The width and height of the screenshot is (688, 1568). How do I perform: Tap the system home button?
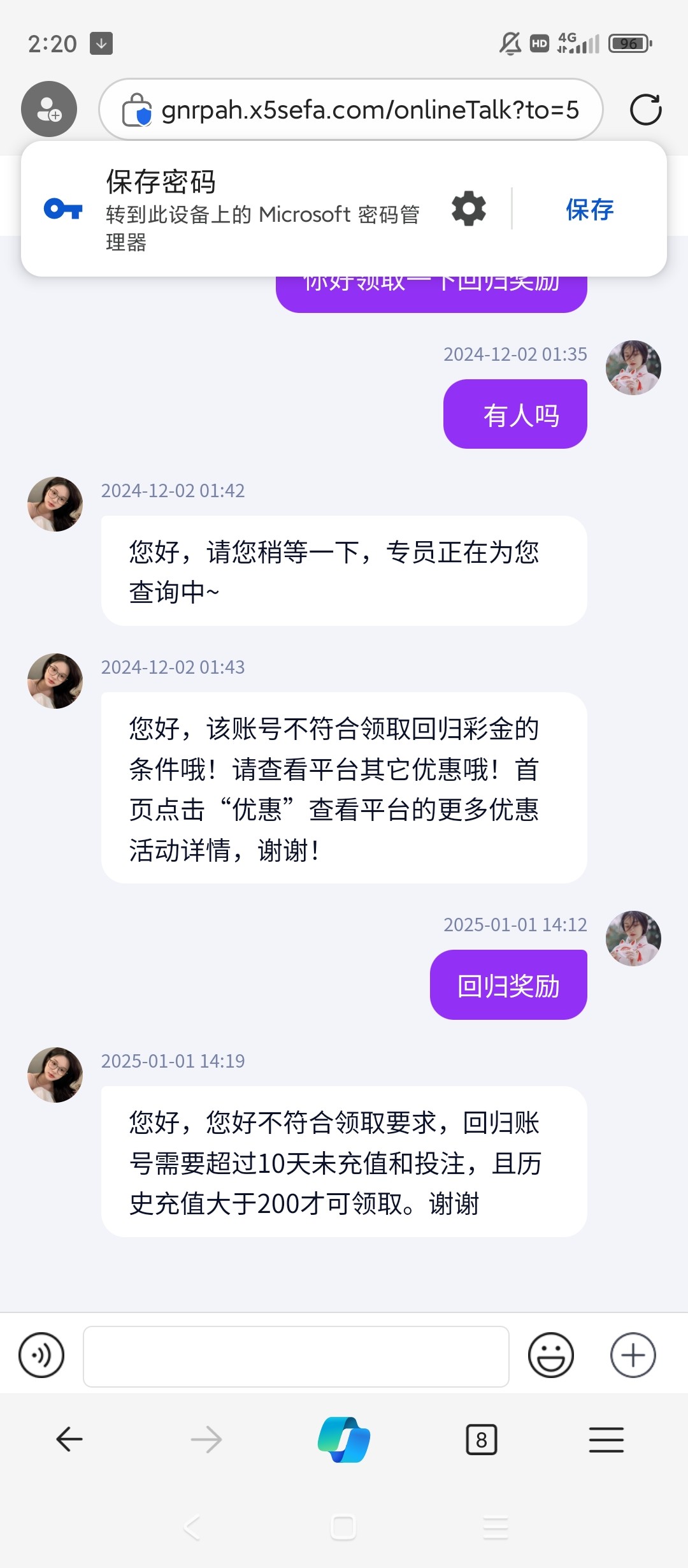click(343, 1527)
